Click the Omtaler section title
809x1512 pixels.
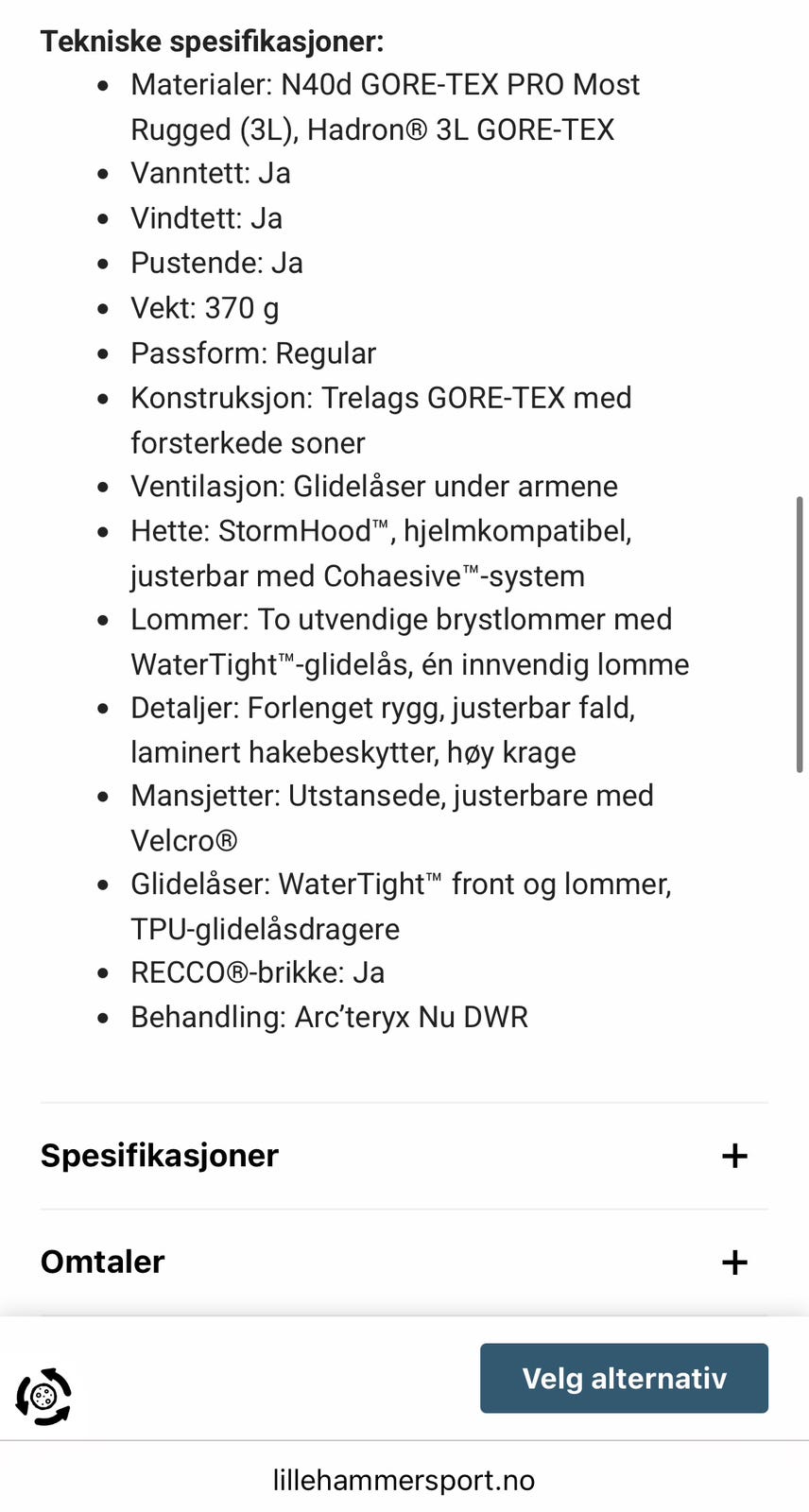101,1261
